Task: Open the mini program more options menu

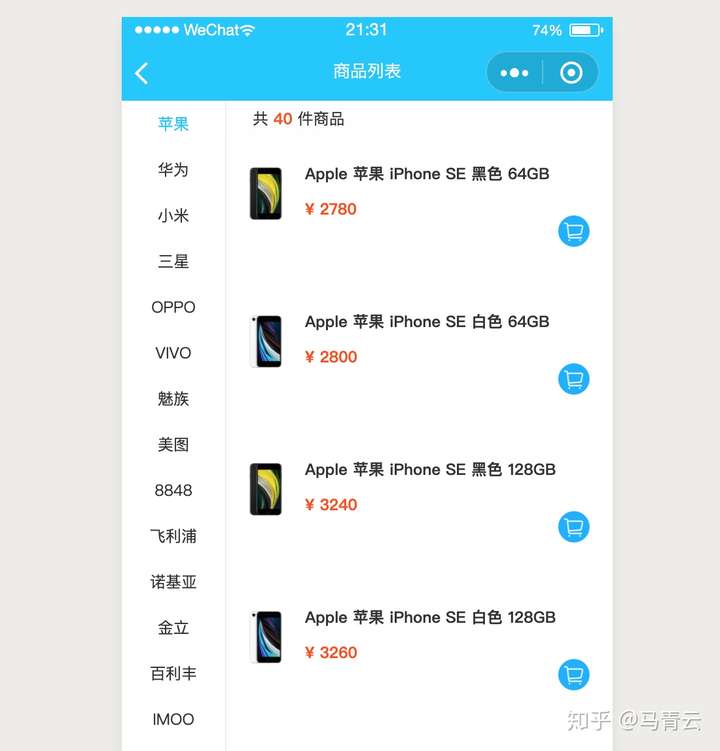Action: [514, 73]
